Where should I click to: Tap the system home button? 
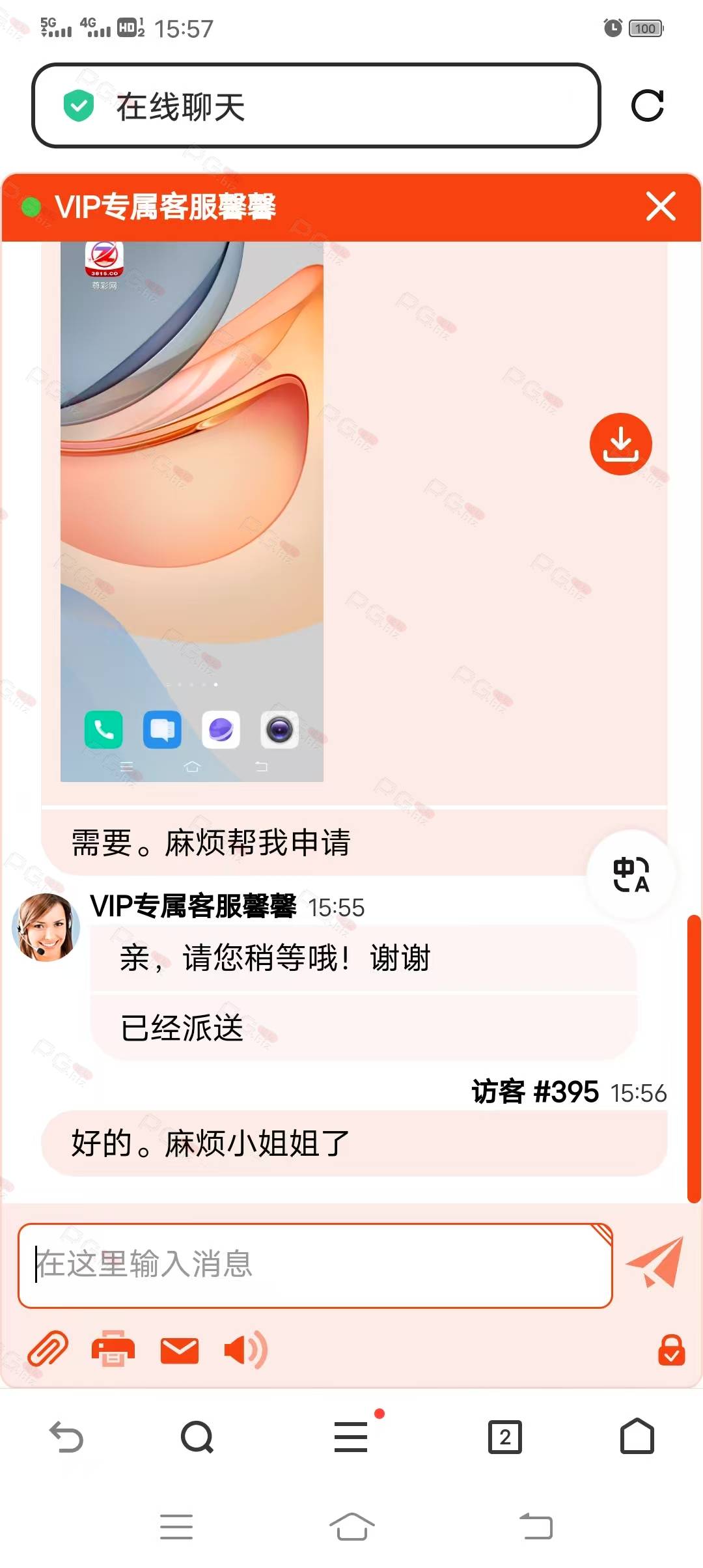(x=351, y=1526)
